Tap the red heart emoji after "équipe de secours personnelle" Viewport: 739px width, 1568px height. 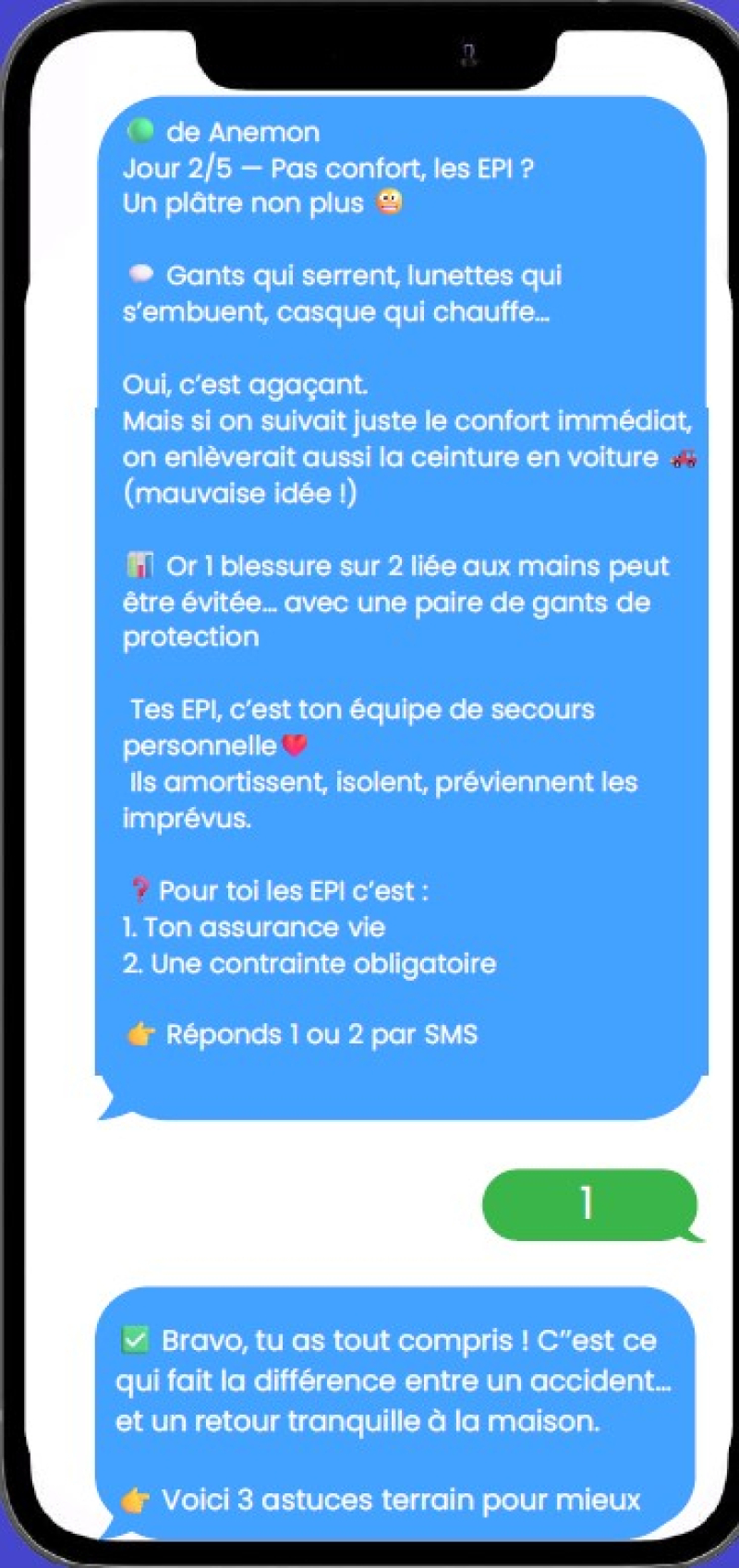click(x=293, y=745)
